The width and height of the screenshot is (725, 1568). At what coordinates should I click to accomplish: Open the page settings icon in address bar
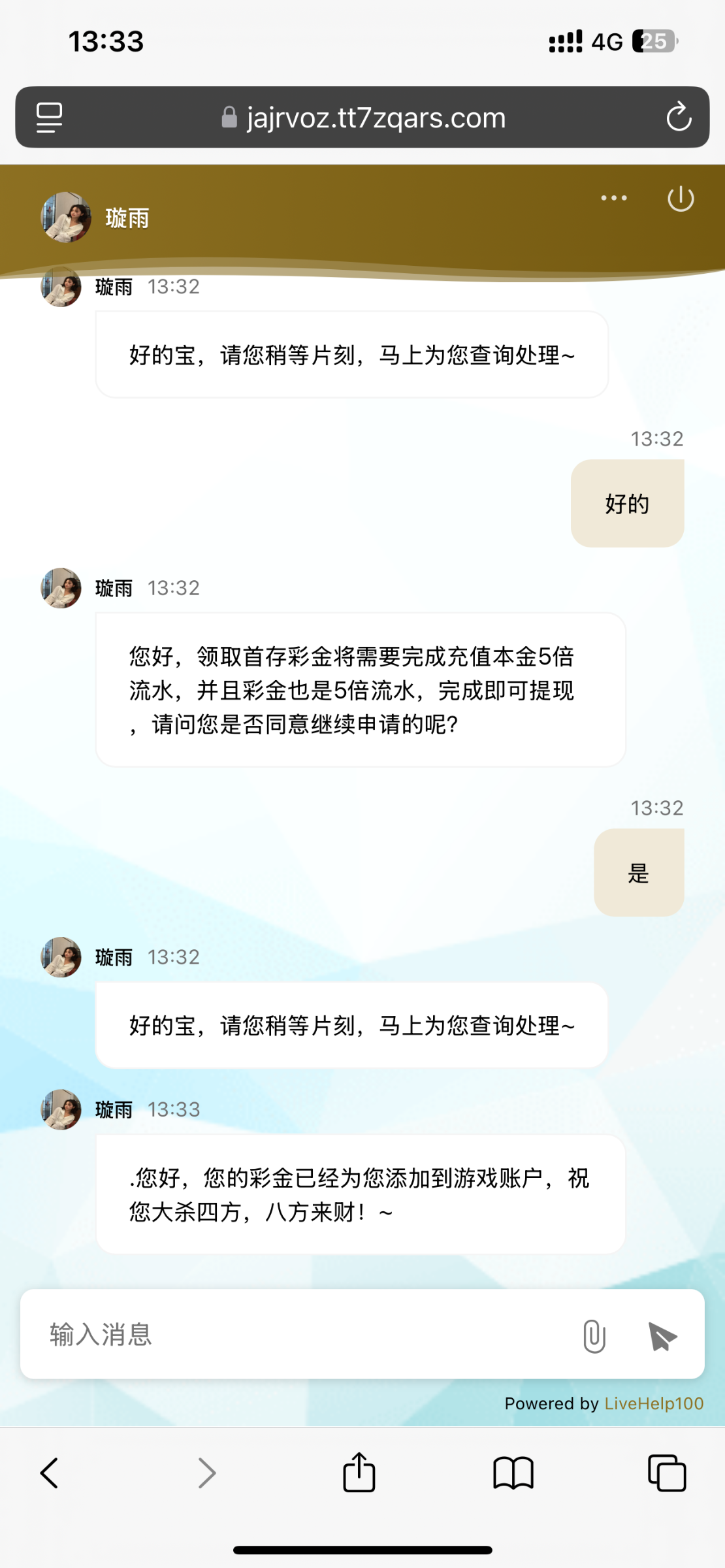coord(49,118)
